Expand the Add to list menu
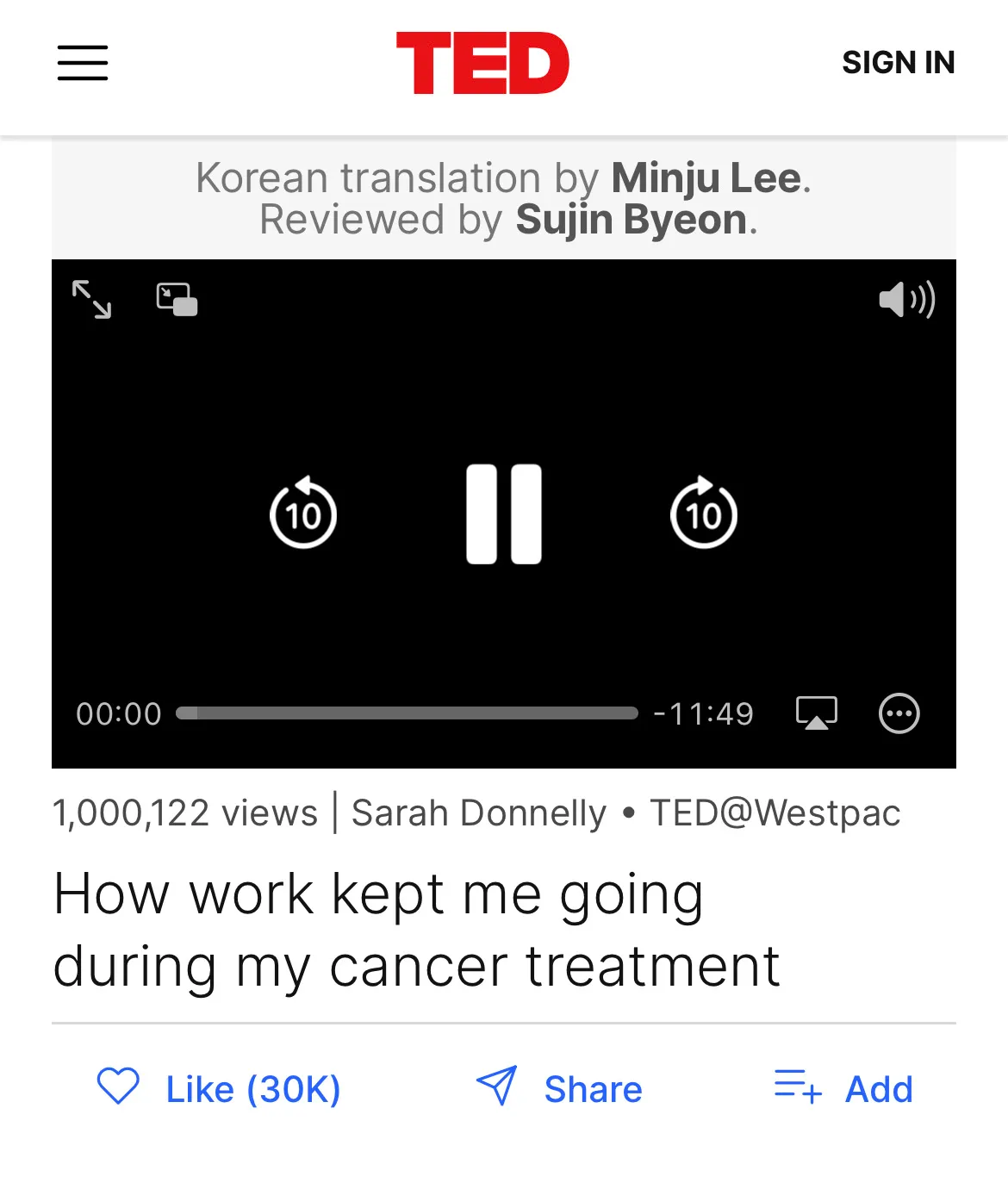 pos(878,1088)
